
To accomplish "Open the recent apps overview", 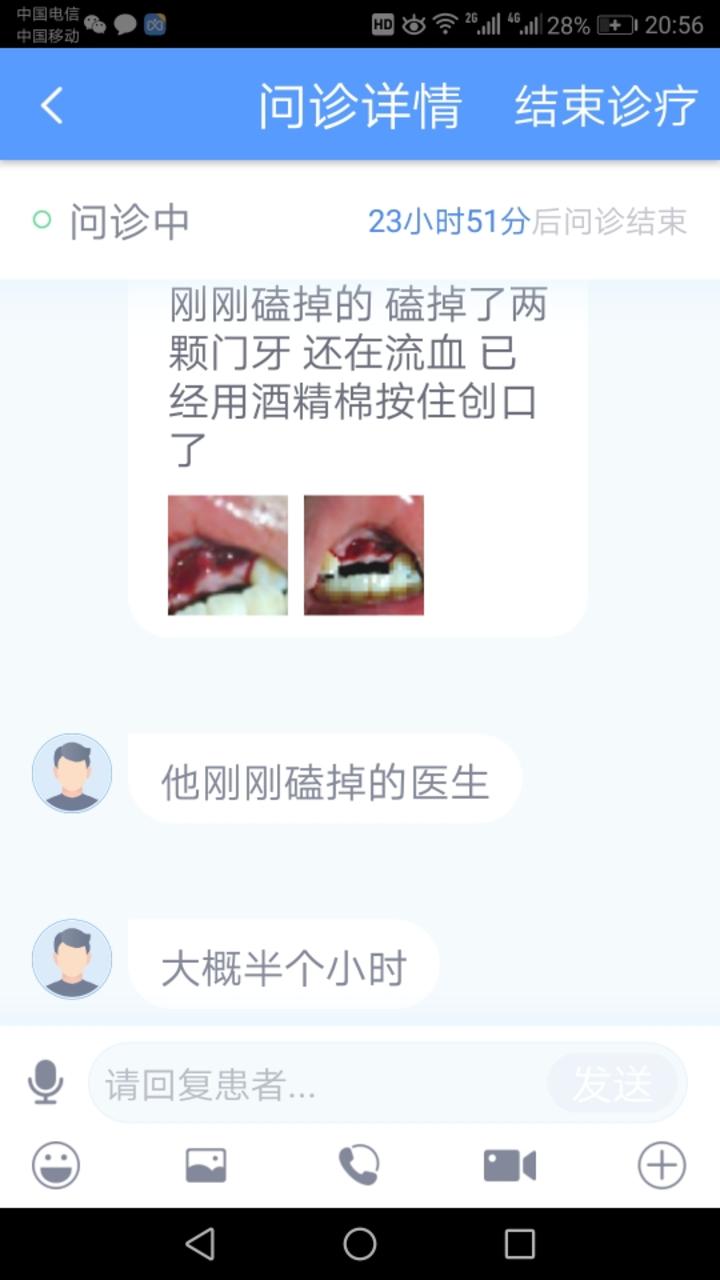I will pyautogui.click(x=520, y=1244).
